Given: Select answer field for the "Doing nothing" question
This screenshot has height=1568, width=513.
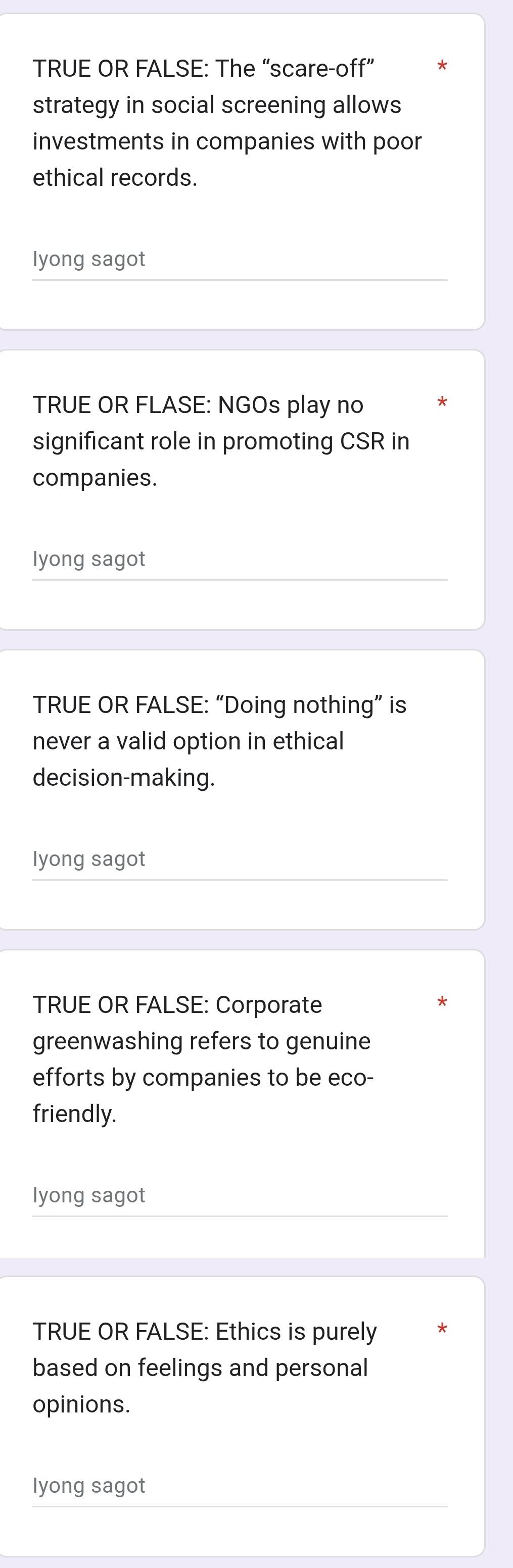Looking at the screenshot, I should pyautogui.click(x=240, y=859).
